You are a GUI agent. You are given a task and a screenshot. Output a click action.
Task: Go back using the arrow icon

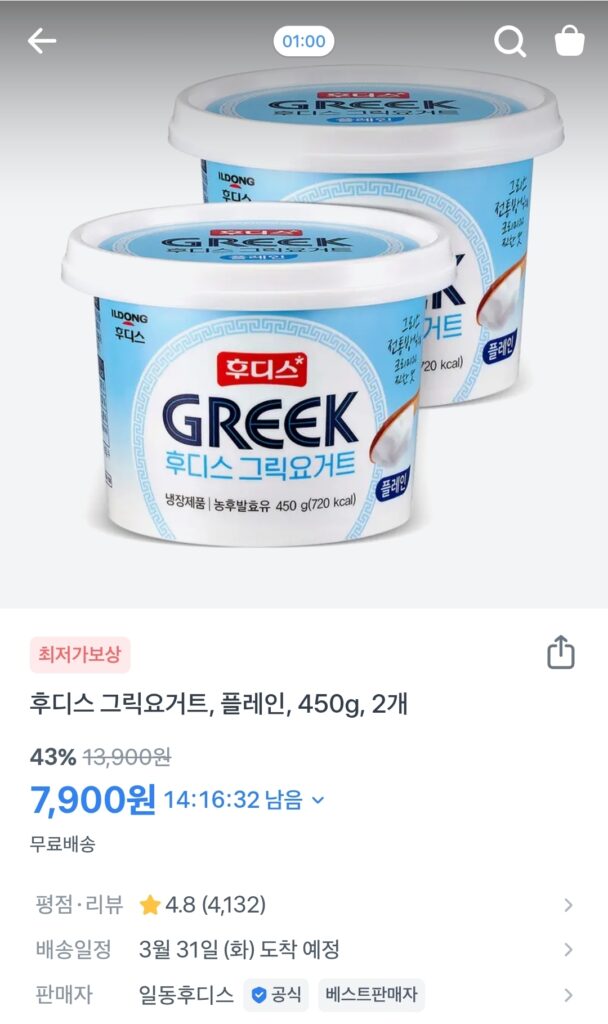(42, 41)
